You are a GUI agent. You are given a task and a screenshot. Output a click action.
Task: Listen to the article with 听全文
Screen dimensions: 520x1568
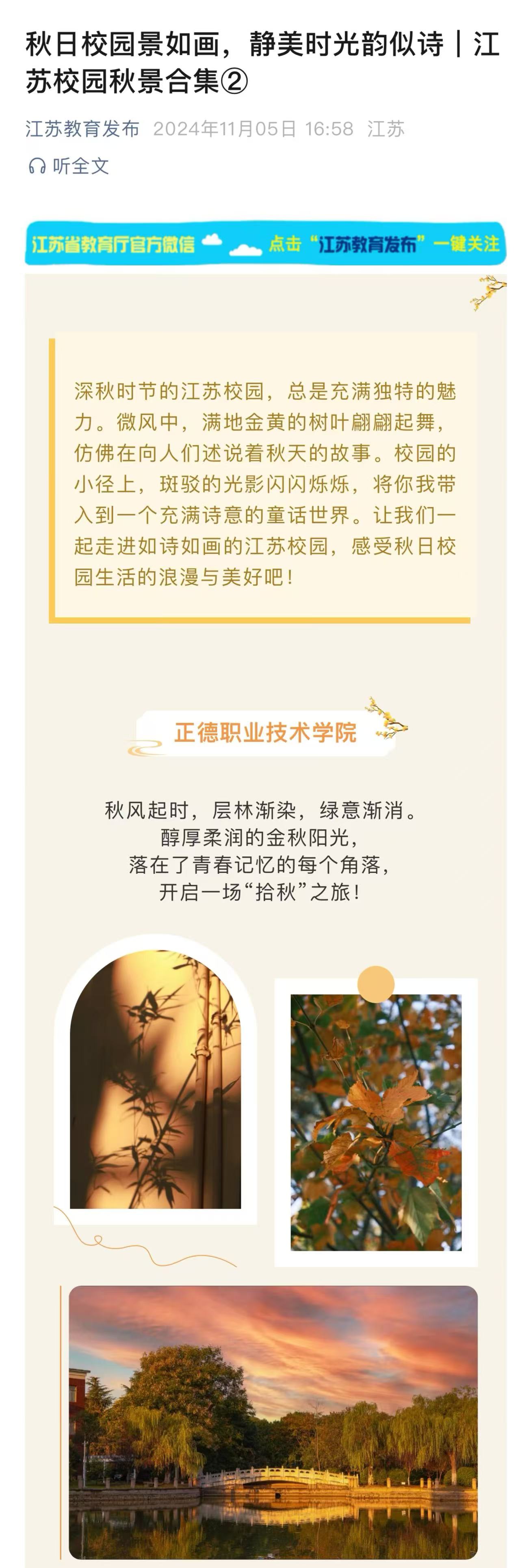(69, 166)
